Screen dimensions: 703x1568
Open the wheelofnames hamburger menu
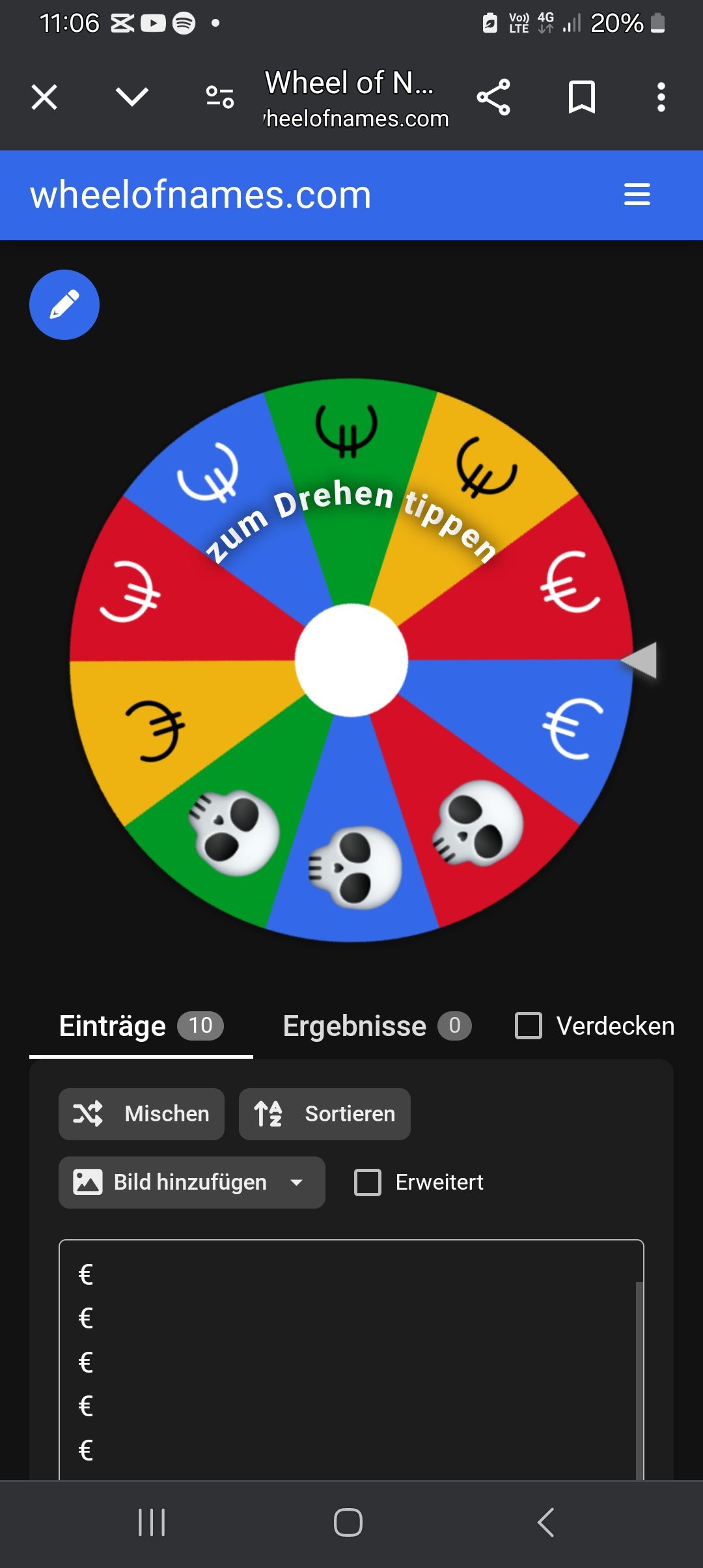point(637,195)
